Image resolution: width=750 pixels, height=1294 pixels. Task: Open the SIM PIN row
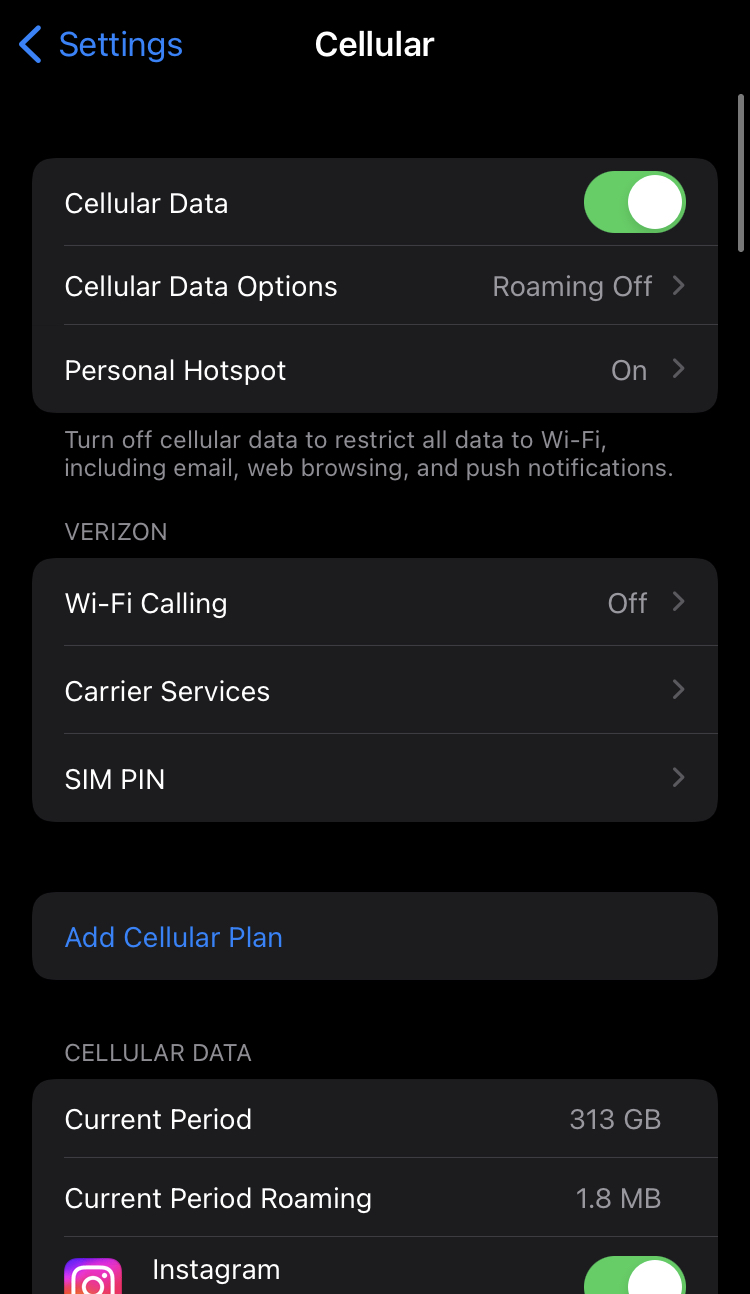pos(375,779)
